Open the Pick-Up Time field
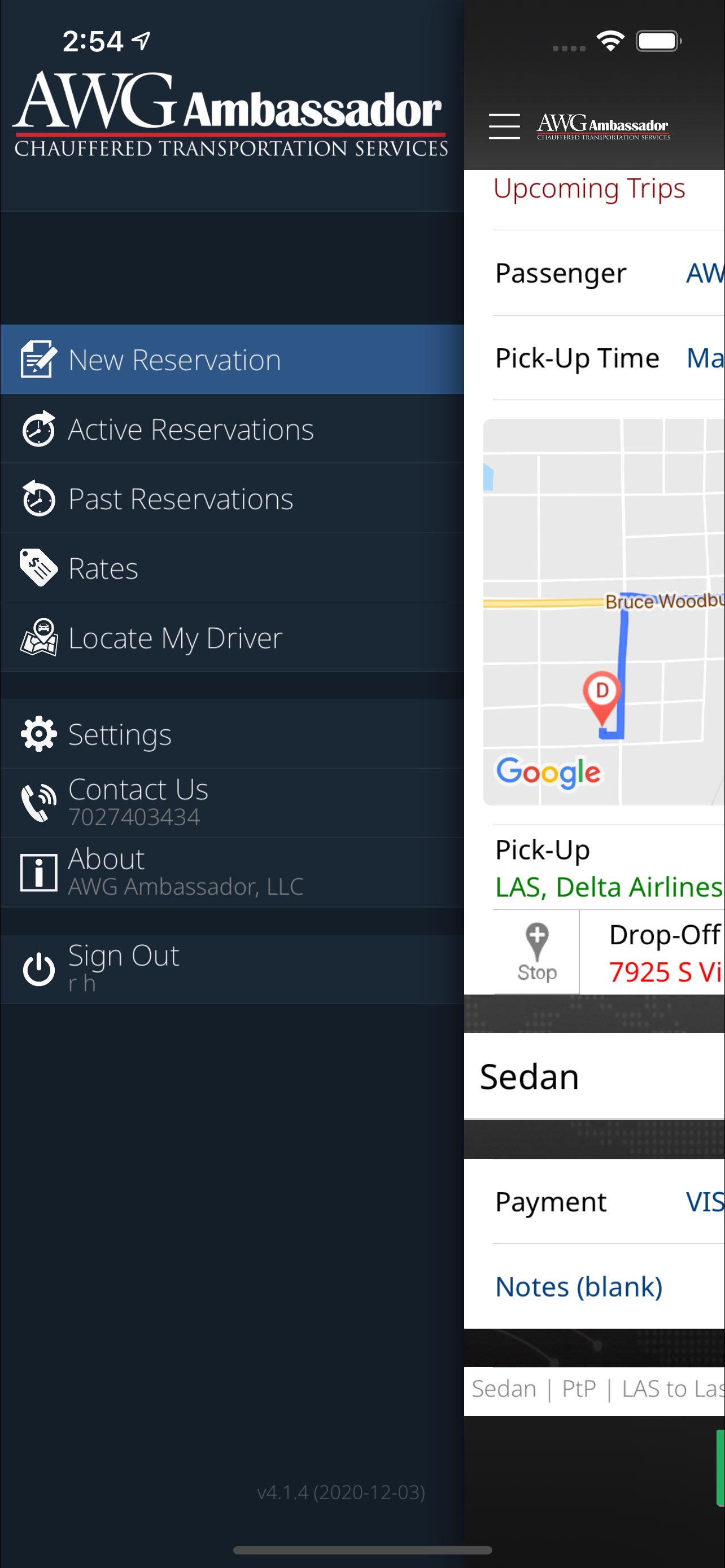 609,358
